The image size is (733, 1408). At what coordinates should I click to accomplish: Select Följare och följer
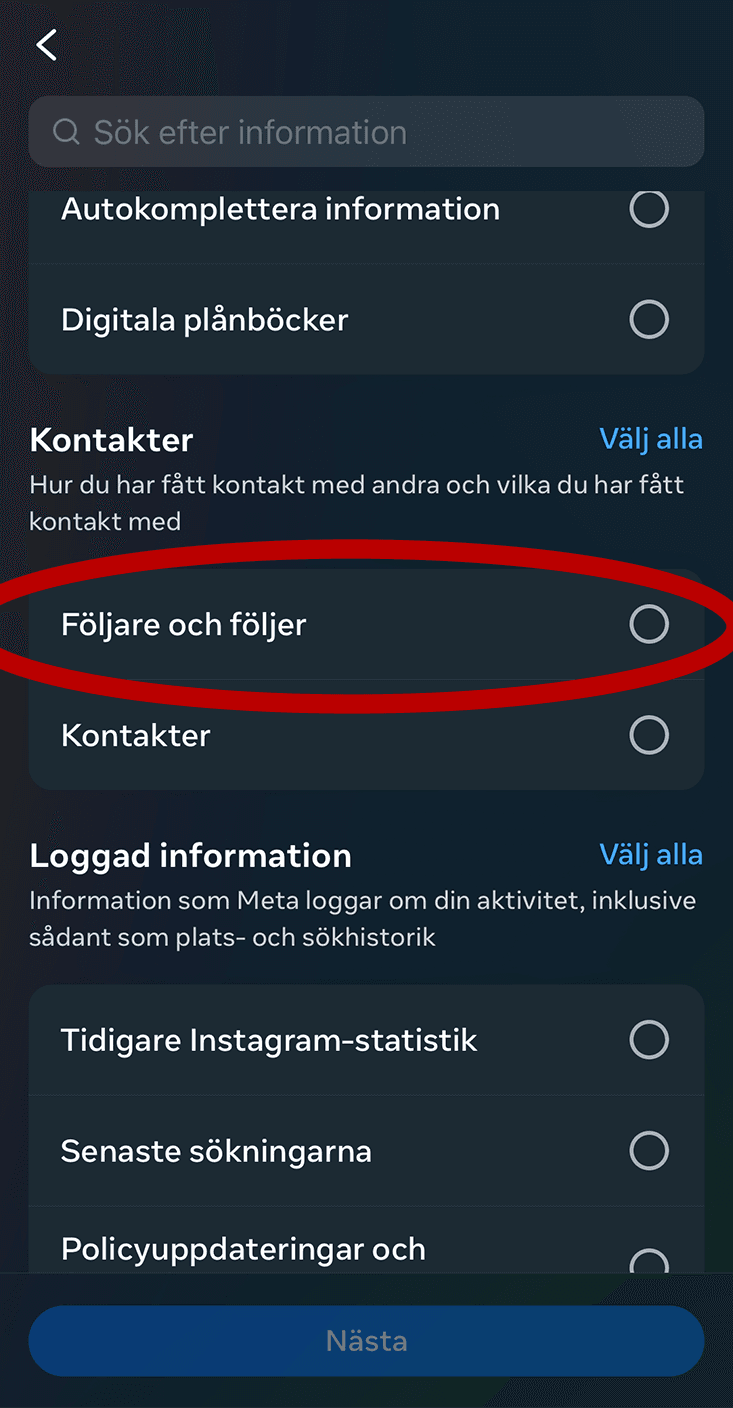pos(648,625)
